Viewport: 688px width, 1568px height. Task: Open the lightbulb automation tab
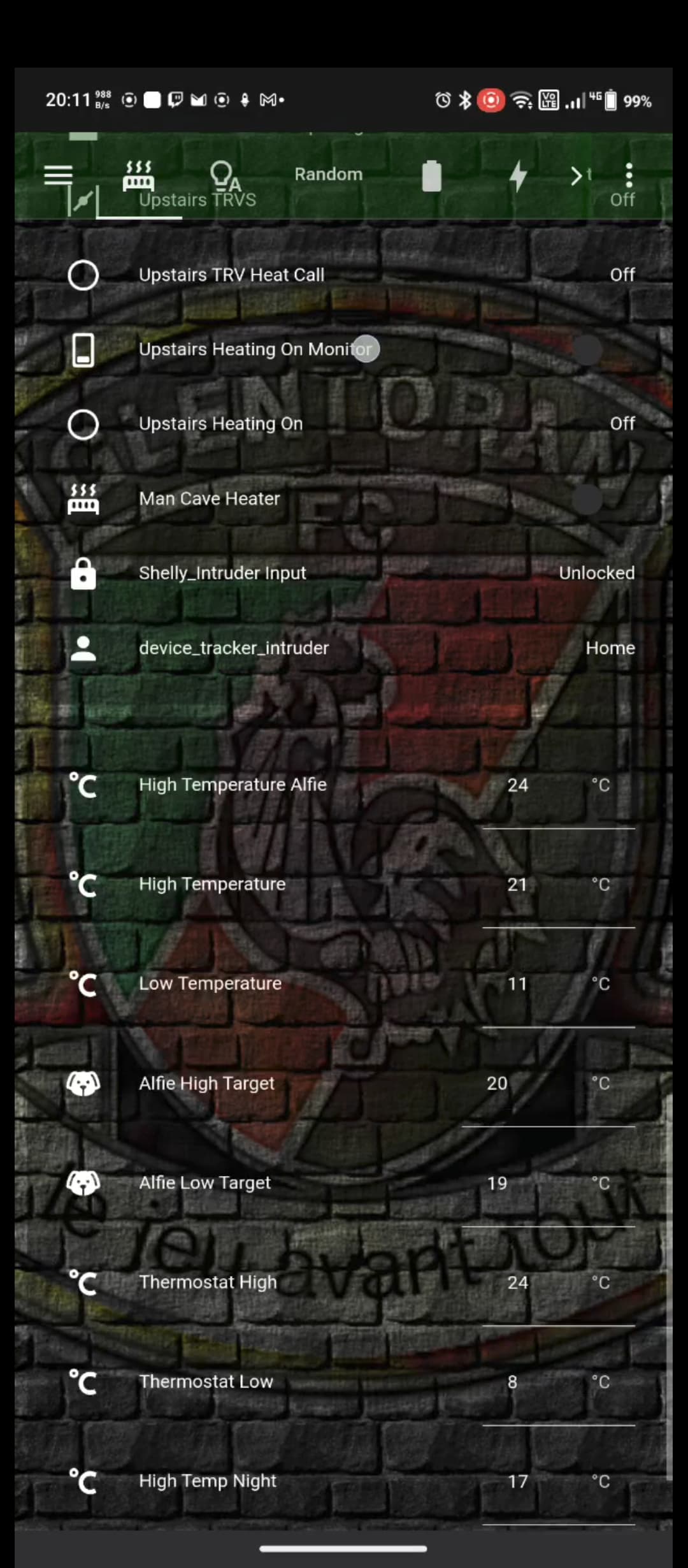pyautogui.click(x=224, y=176)
